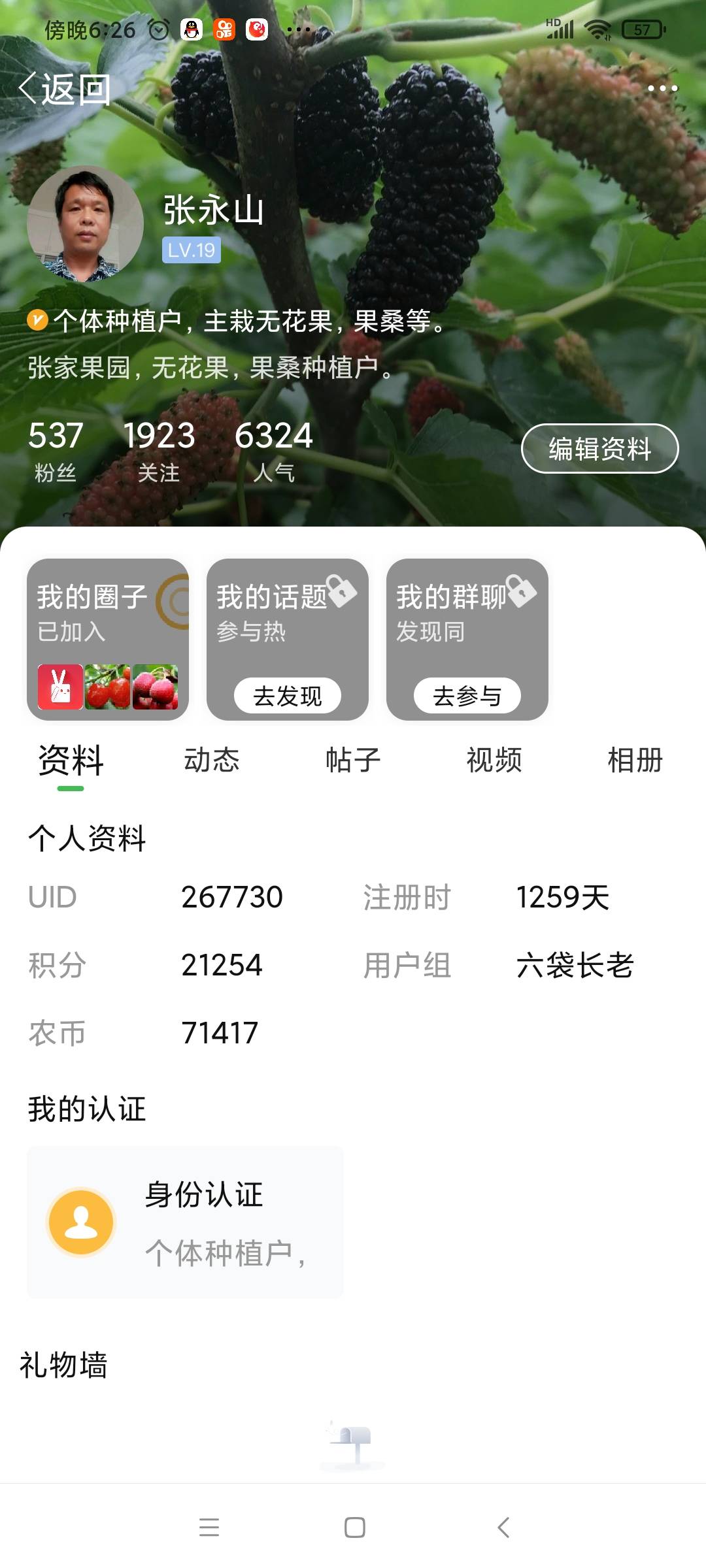View the 1923 关注 following list
The image size is (706, 1568).
tap(159, 451)
